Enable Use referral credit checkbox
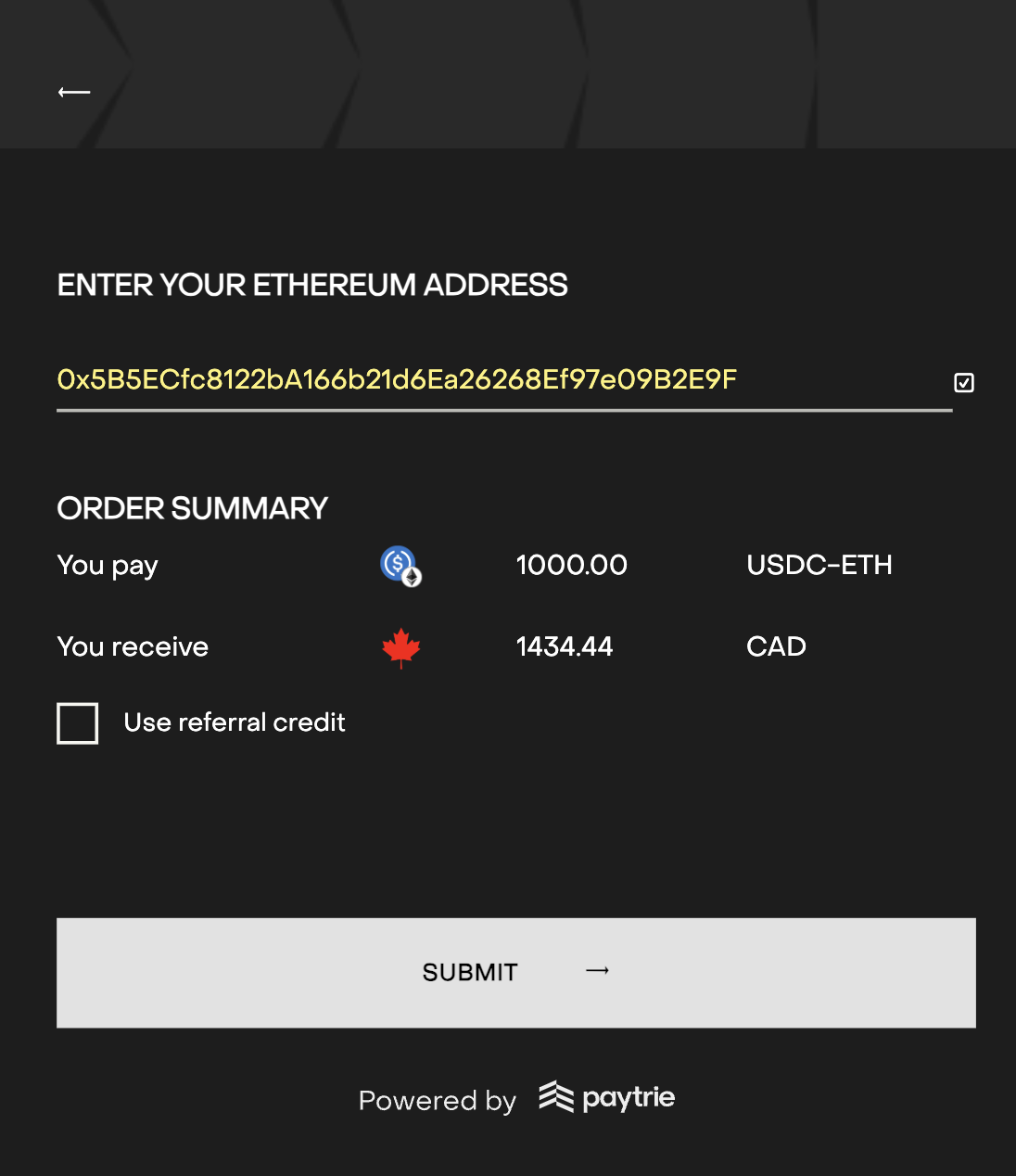 click(x=78, y=723)
